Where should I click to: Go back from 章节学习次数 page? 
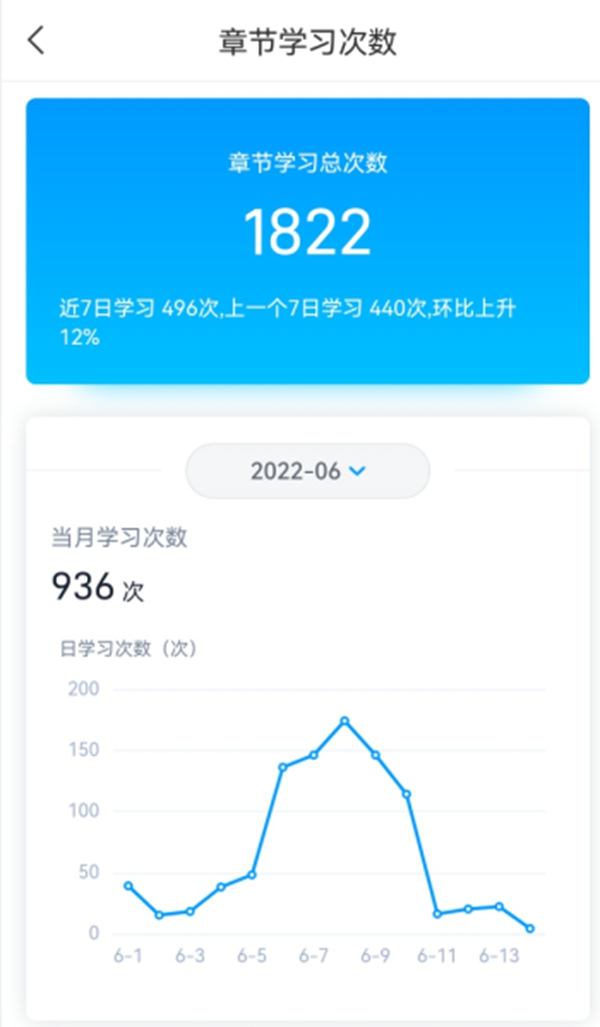coord(36,40)
